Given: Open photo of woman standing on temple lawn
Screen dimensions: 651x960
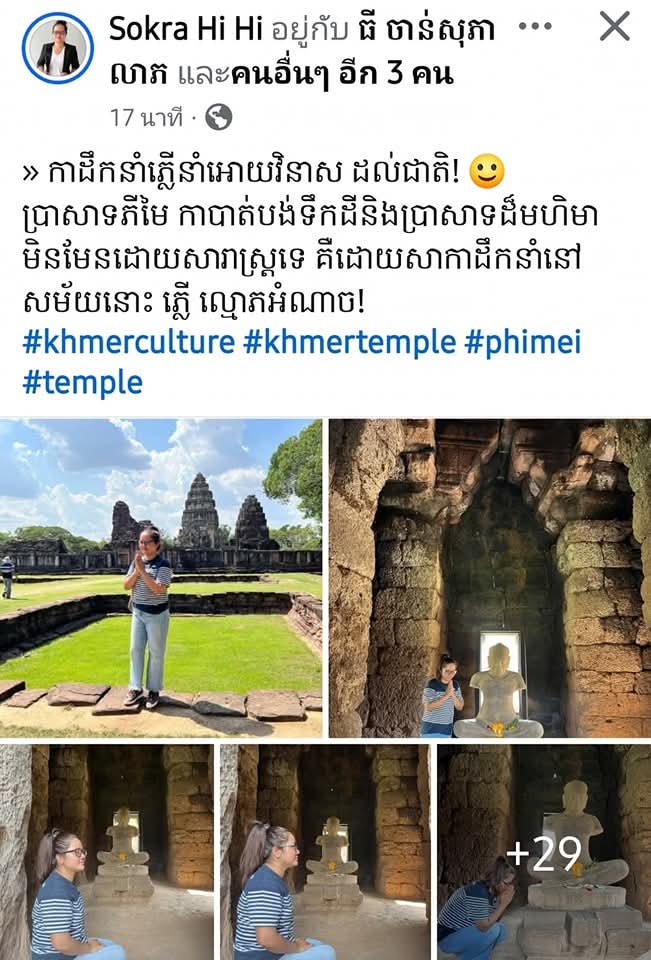Looking at the screenshot, I should (x=161, y=577).
